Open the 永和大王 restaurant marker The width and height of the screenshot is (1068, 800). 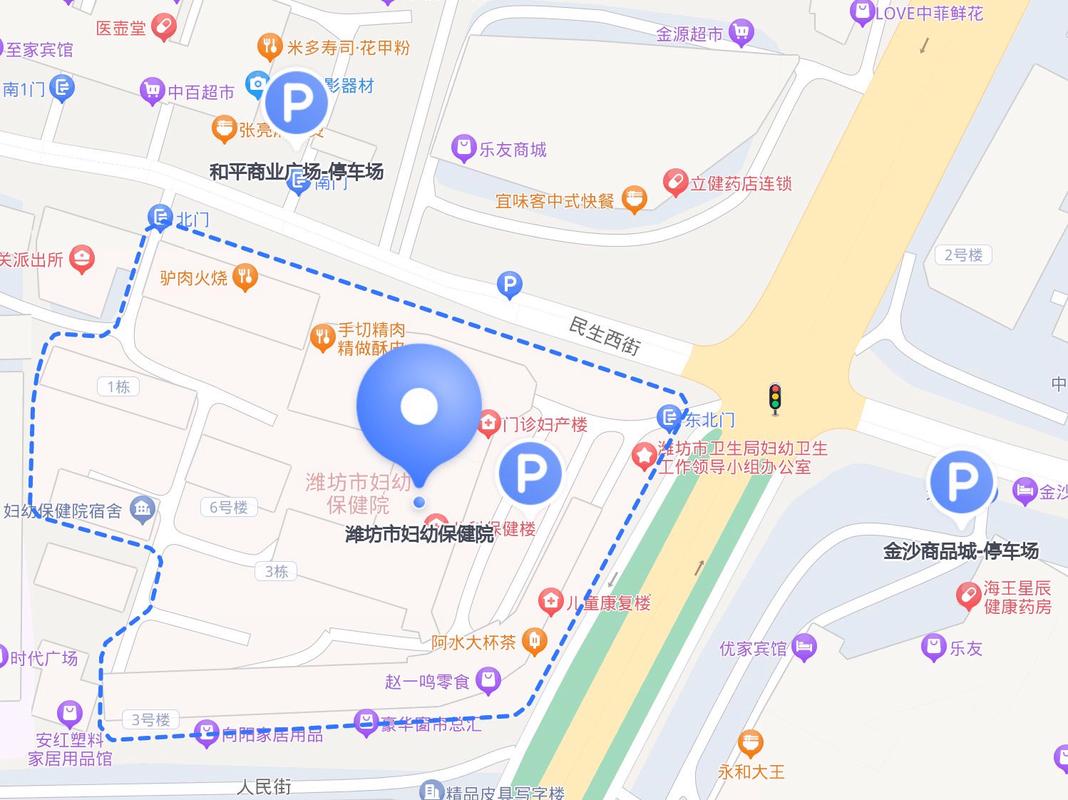751,743
